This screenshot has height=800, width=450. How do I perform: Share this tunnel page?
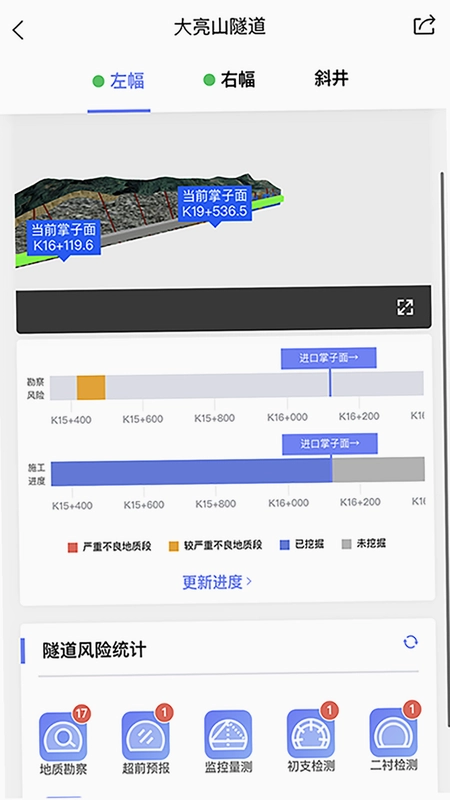pyautogui.click(x=424, y=25)
